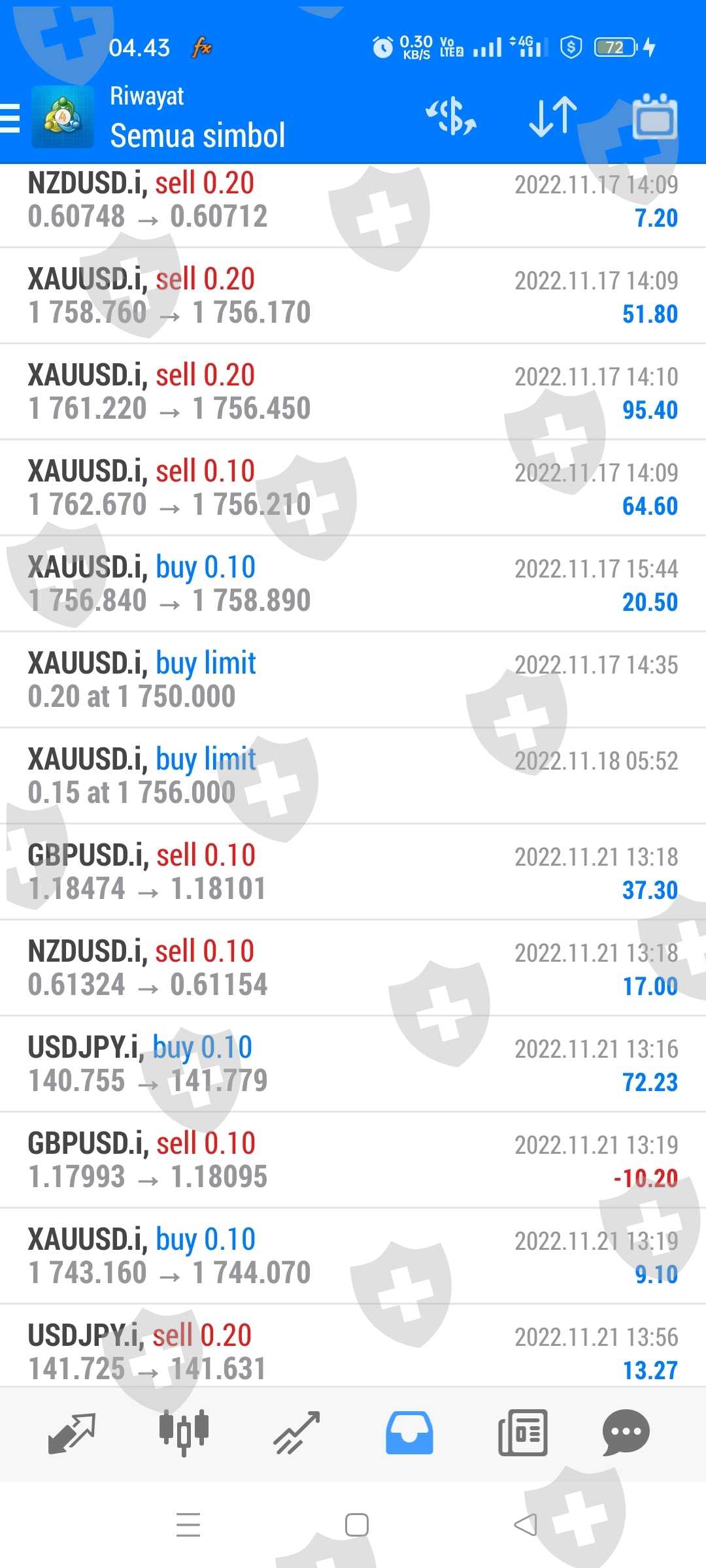706x1568 pixels.
Task: Open GBPUSD.i losing trade of -10.20
Action: pyautogui.click(x=353, y=1160)
